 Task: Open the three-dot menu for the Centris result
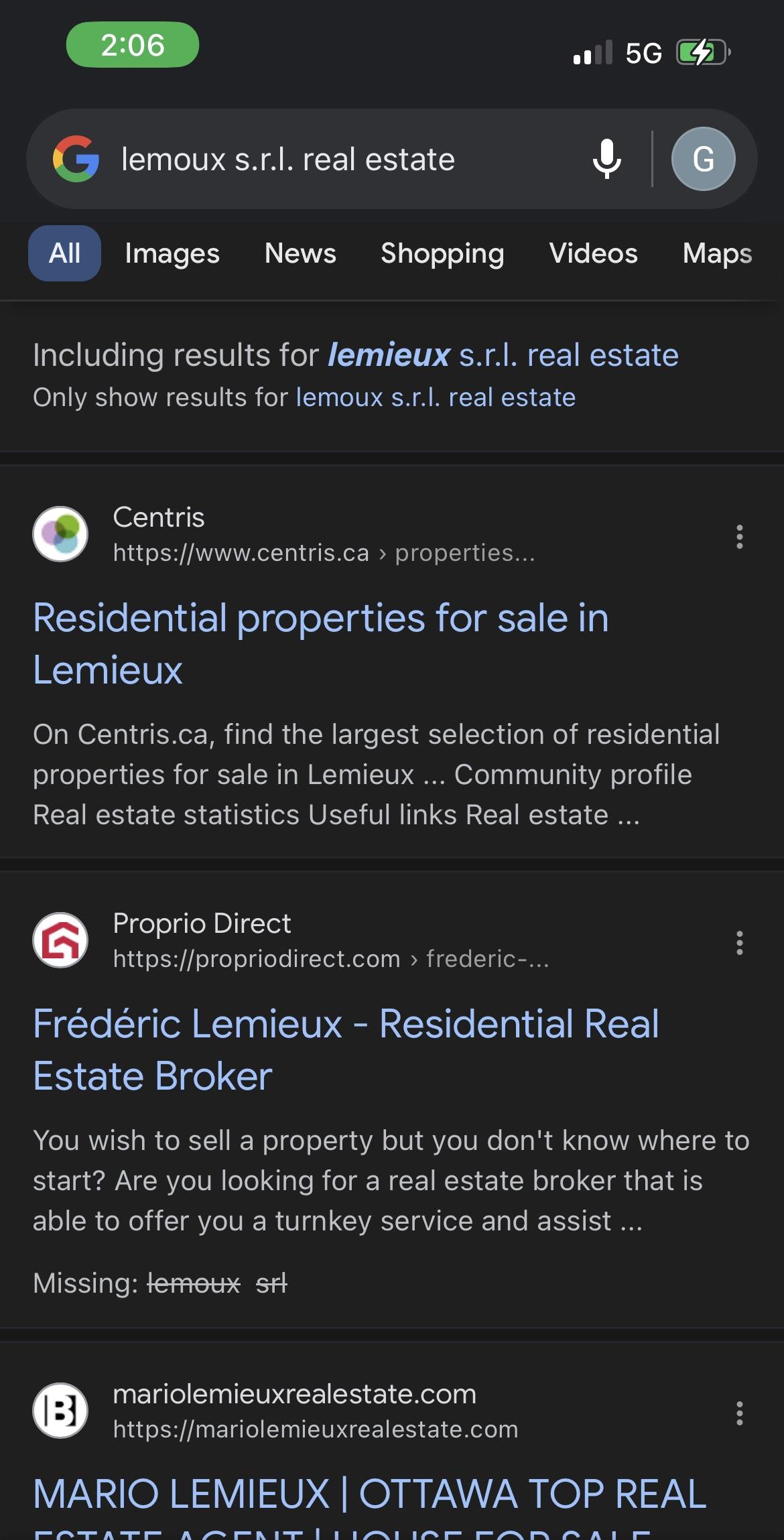pos(739,536)
